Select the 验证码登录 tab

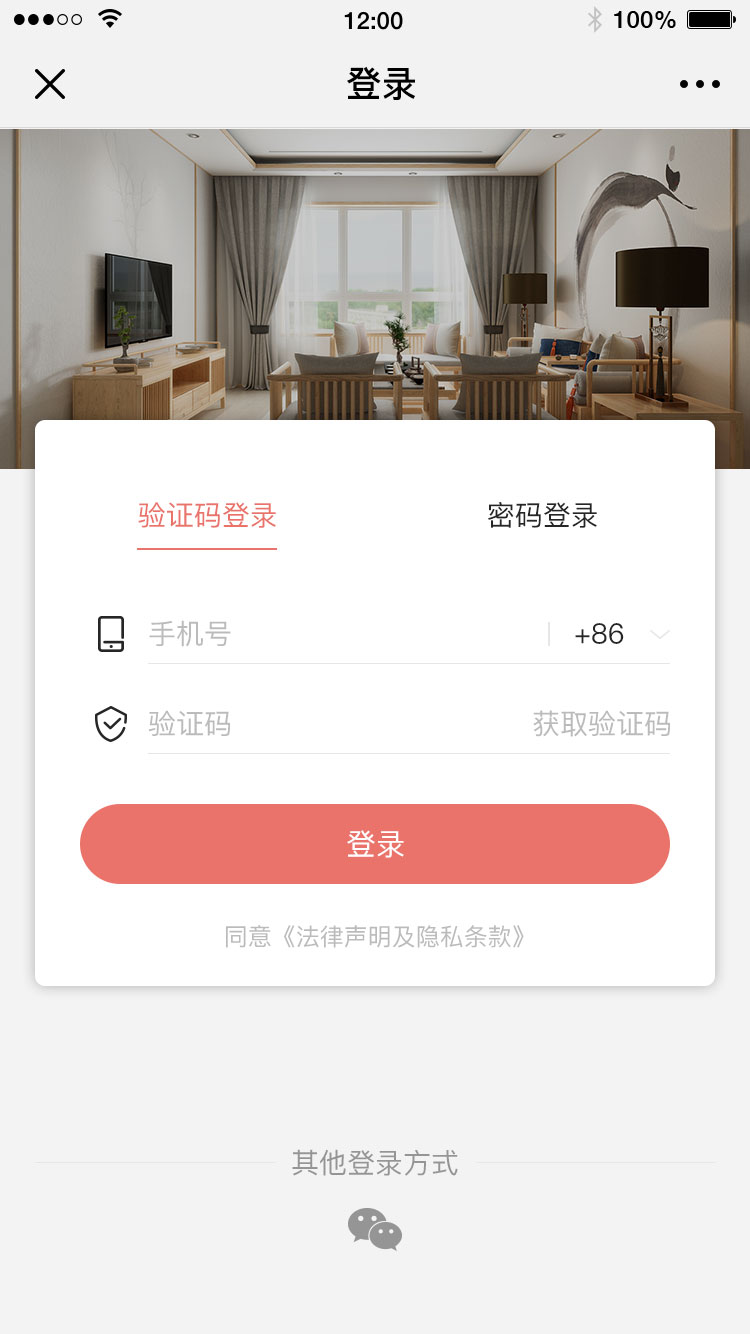coord(207,516)
